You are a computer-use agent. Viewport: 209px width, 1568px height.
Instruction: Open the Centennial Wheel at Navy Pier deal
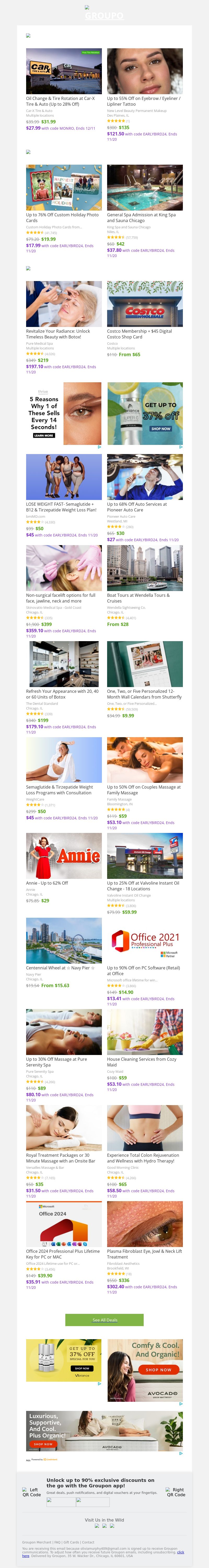pos(63,940)
